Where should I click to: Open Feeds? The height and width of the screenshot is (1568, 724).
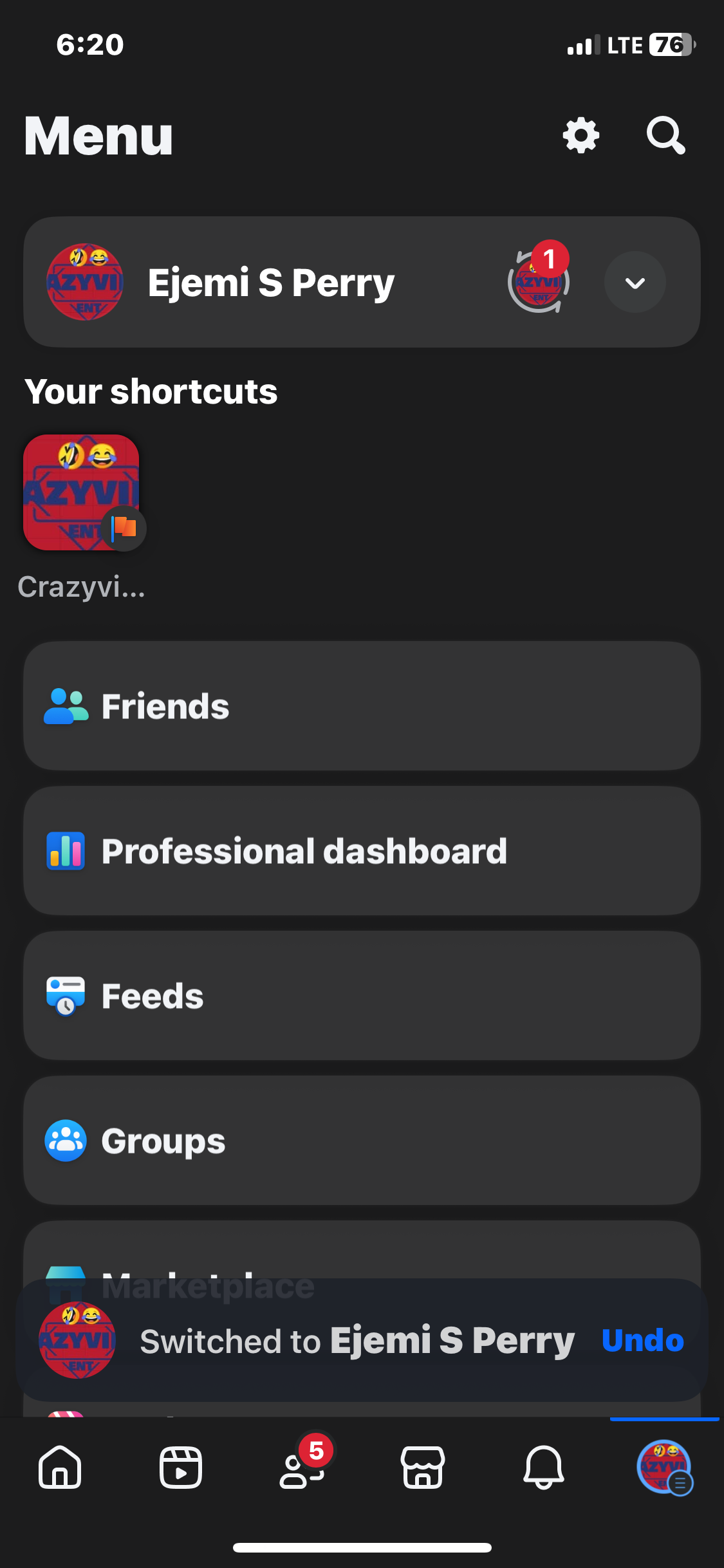tap(362, 996)
